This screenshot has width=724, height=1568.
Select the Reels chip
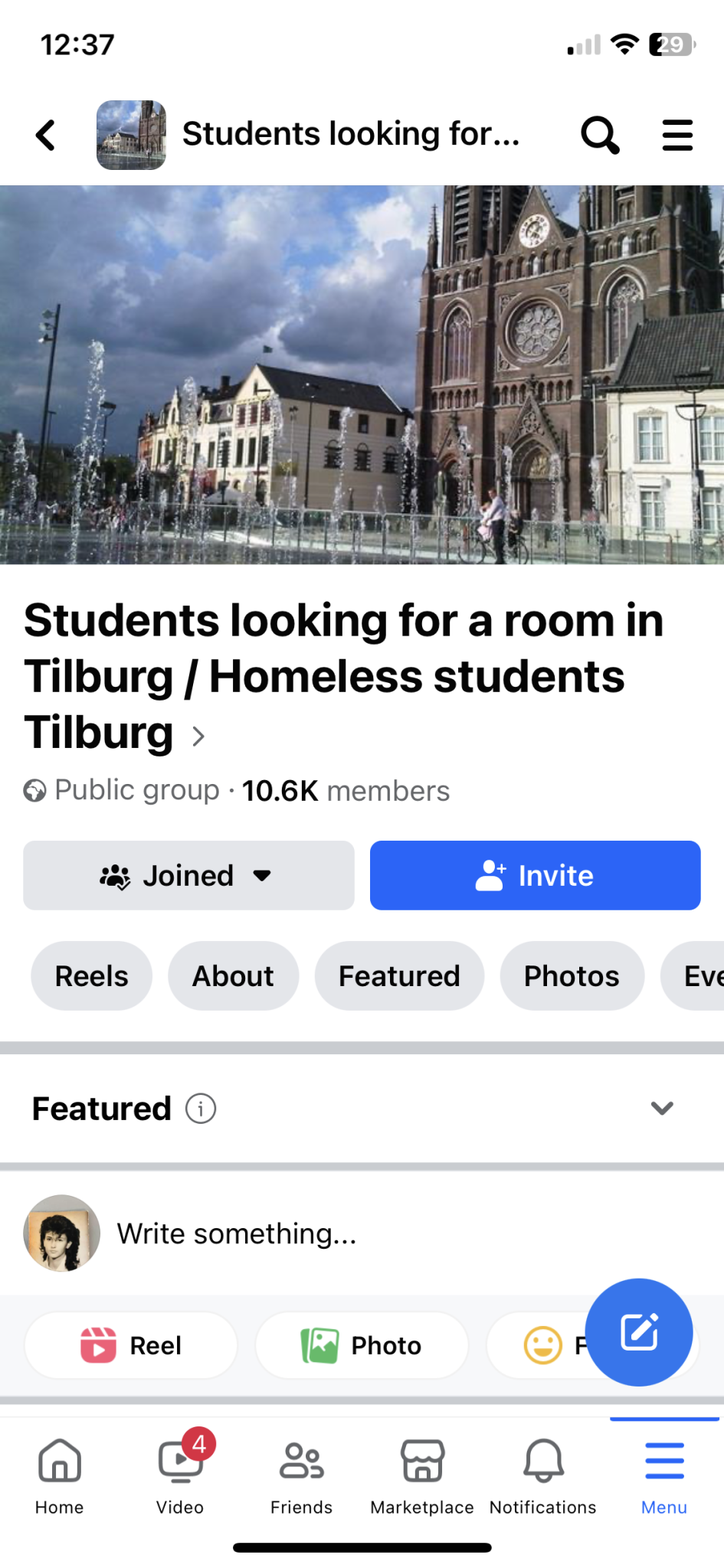pyautogui.click(x=92, y=976)
